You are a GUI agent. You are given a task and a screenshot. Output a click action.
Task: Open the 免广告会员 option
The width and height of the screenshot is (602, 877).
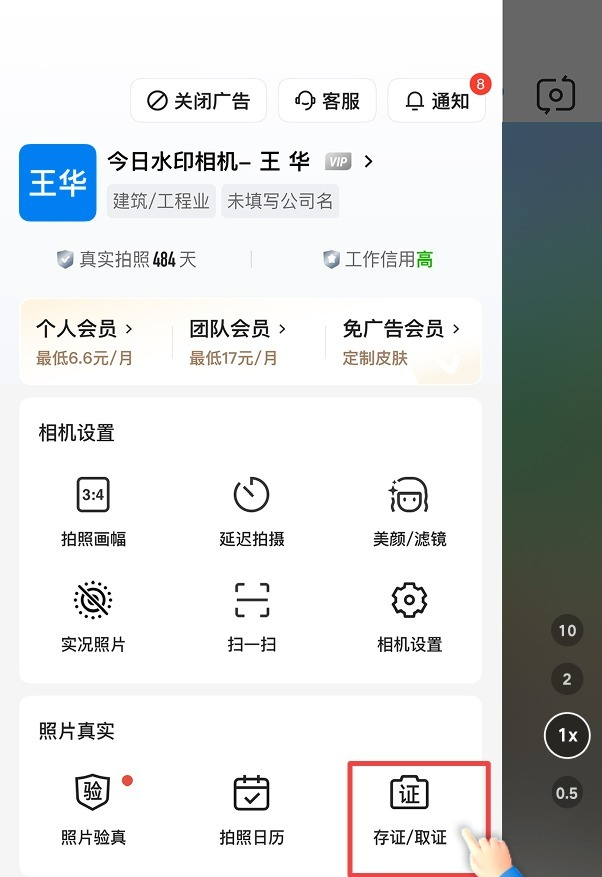click(x=401, y=341)
